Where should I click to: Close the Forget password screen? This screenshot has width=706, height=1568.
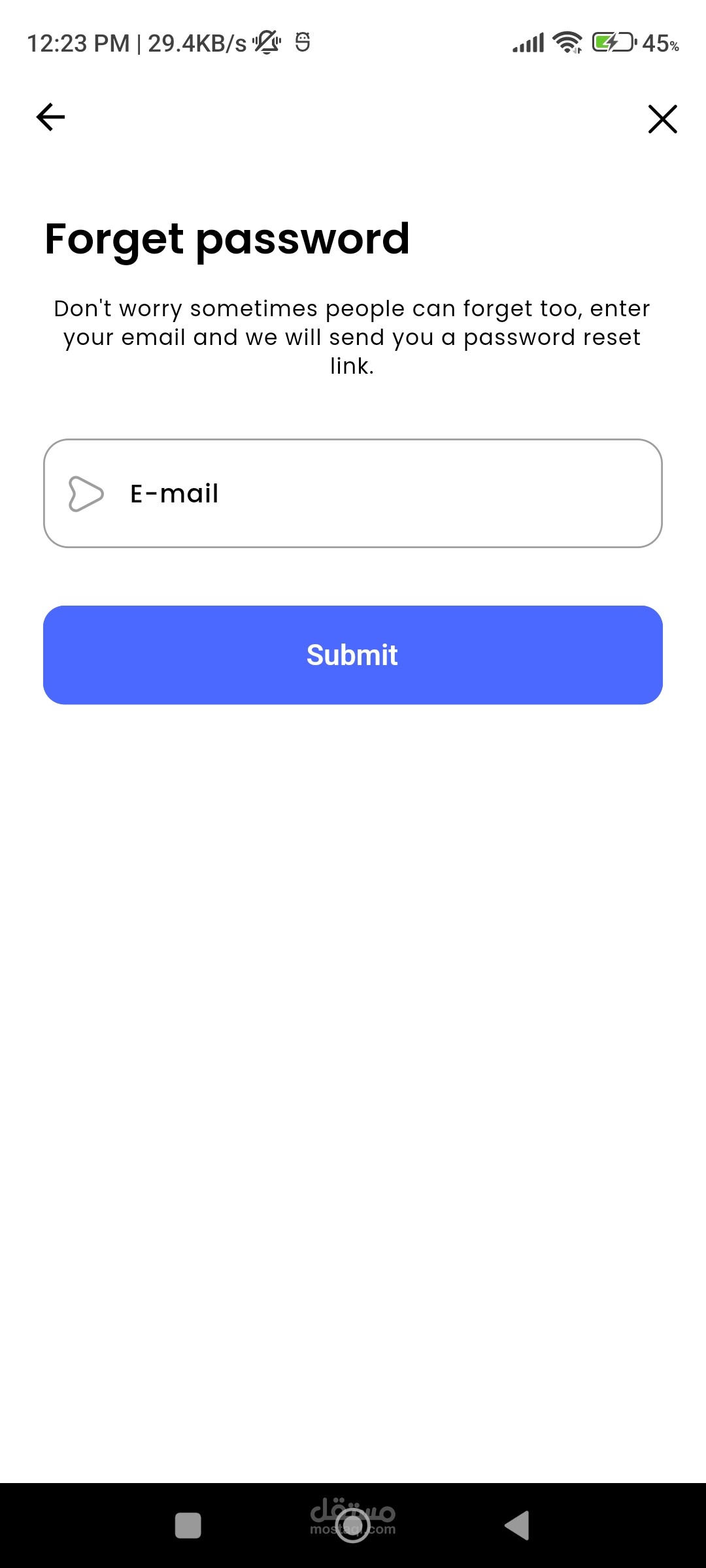(x=662, y=119)
